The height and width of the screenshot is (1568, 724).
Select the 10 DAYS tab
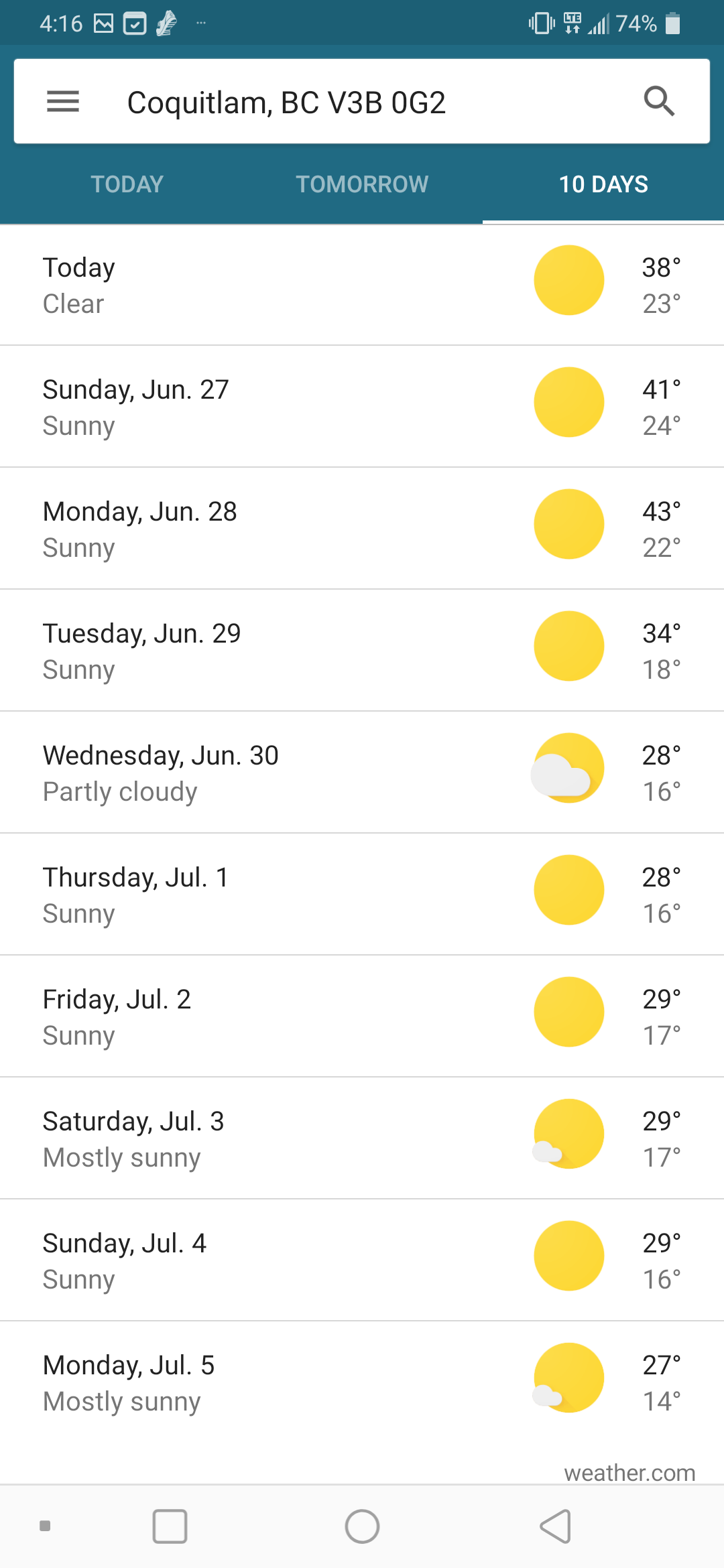pos(603,184)
